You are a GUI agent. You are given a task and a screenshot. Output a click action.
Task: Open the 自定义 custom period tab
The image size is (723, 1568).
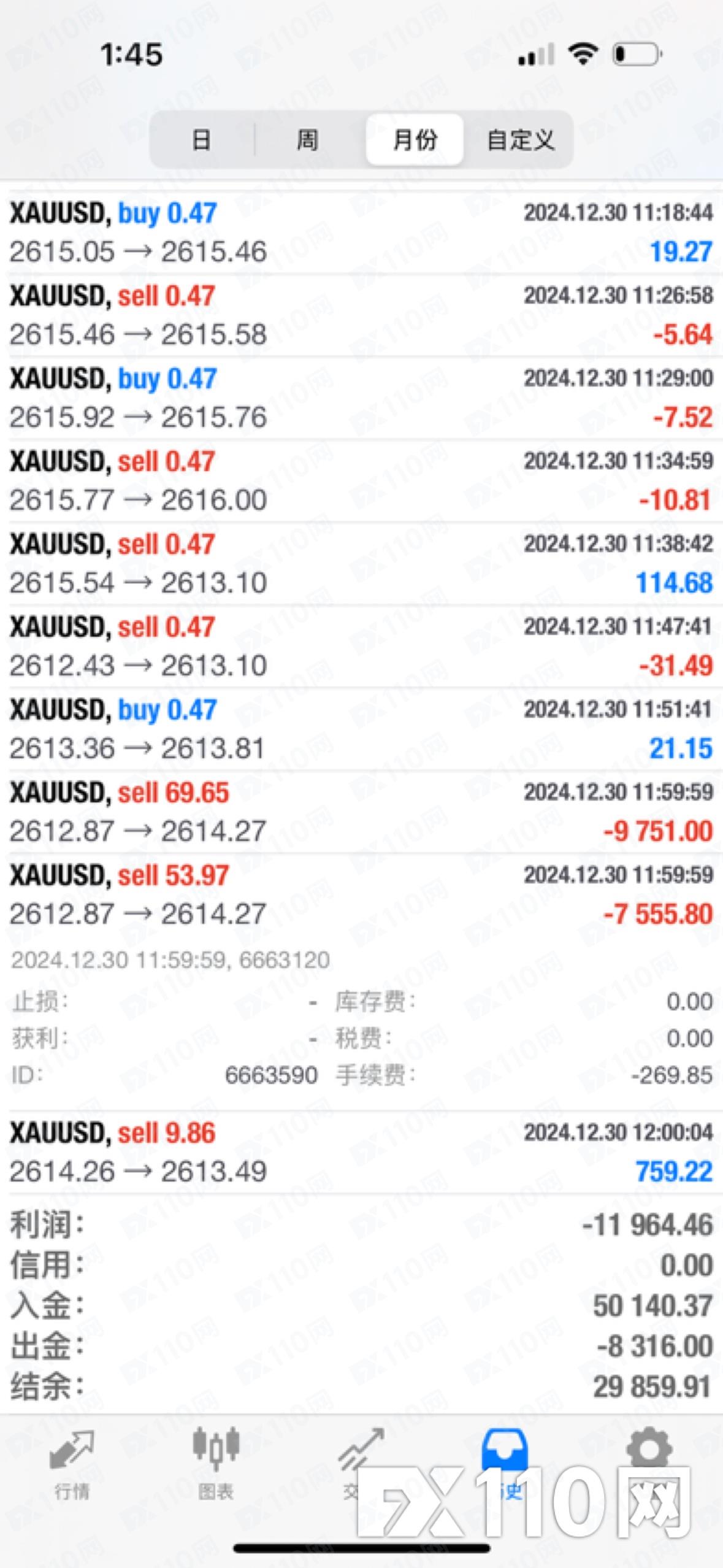tap(520, 140)
